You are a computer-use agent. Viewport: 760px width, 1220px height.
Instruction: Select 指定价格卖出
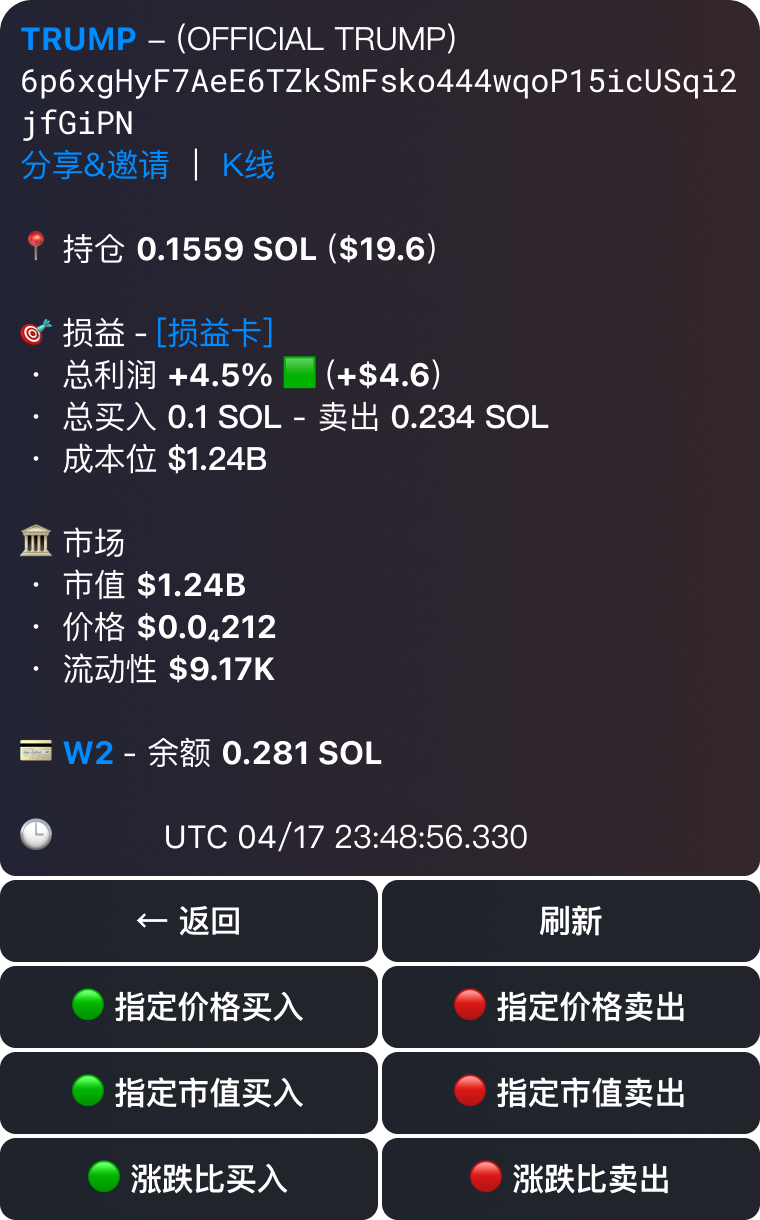click(x=571, y=1007)
